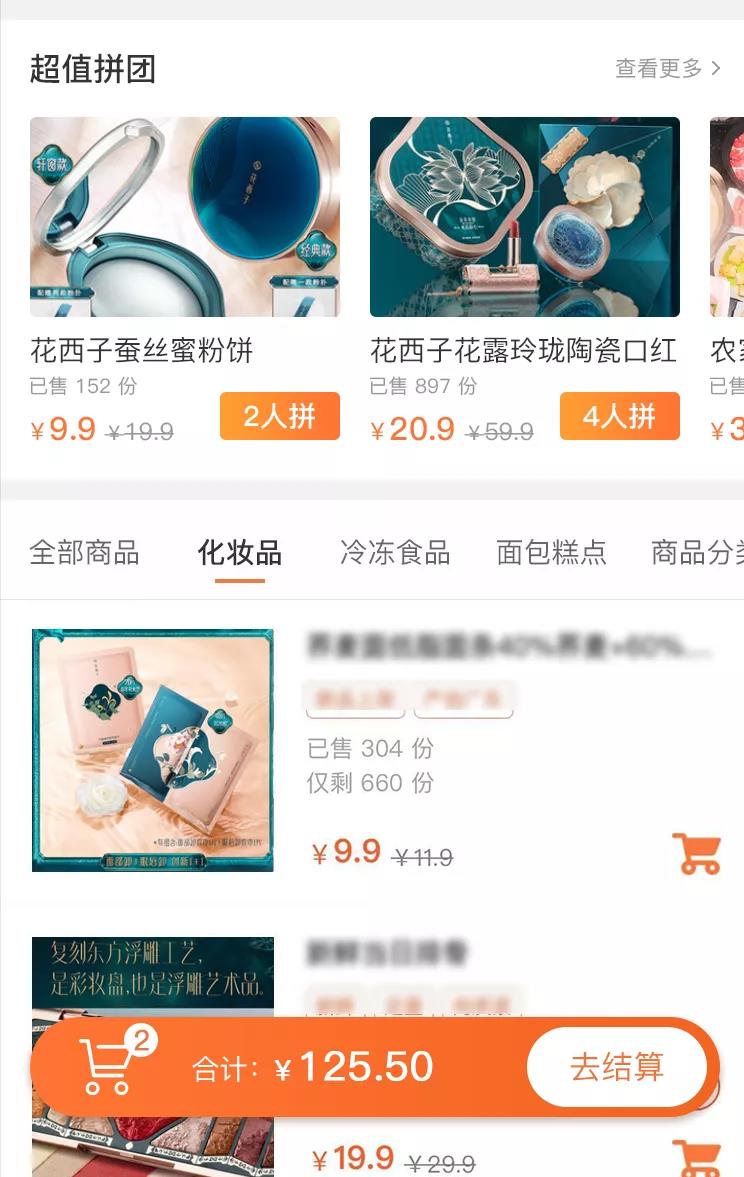Image resolution: width=744 pixels, height=1177 pixels.
Task: Switch to the 冷冻食品 tab
Action: pyautogui.click(x=395, y=553)
